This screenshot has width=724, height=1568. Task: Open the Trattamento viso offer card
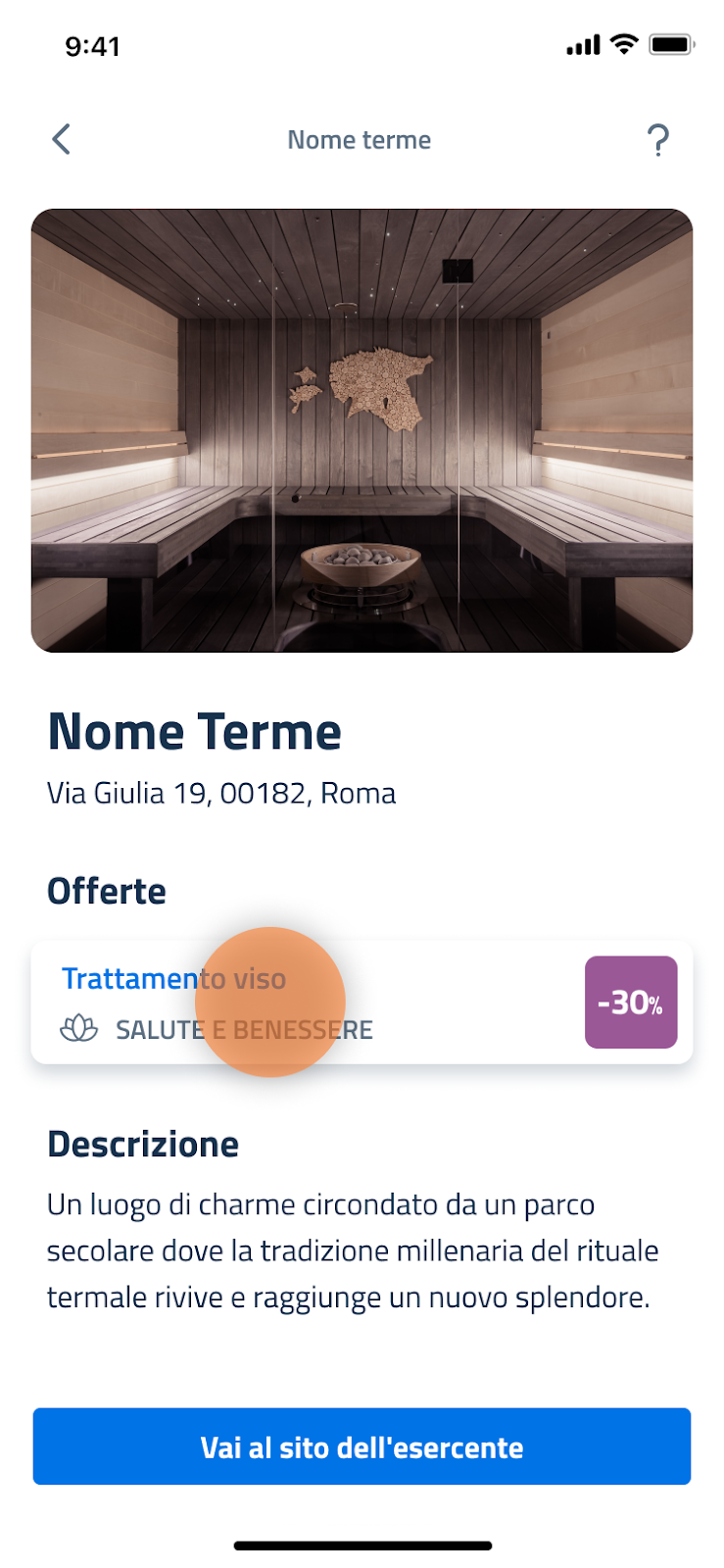tap(362, 1003)
